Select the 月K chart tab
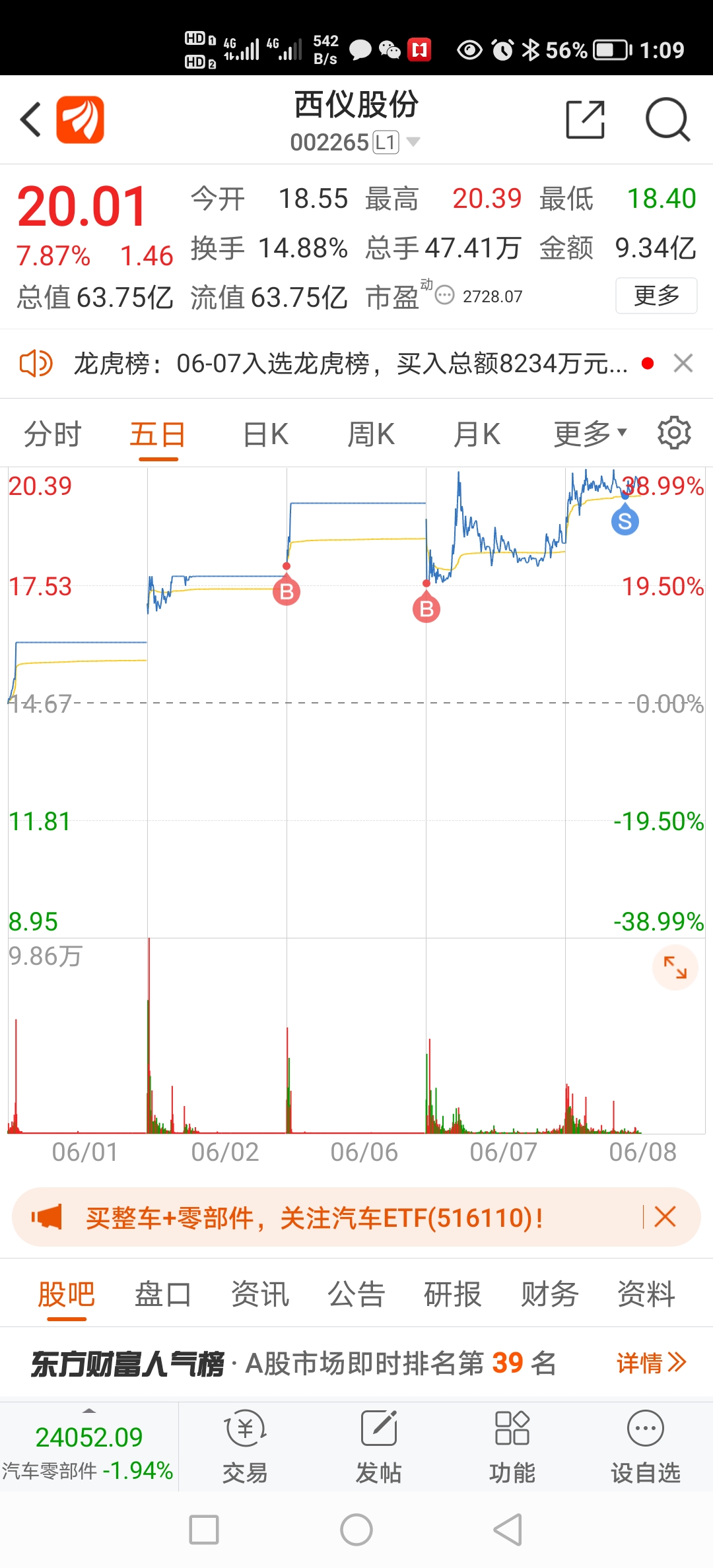Viewport: 713px width, 1568px height. tap(476, 434)
